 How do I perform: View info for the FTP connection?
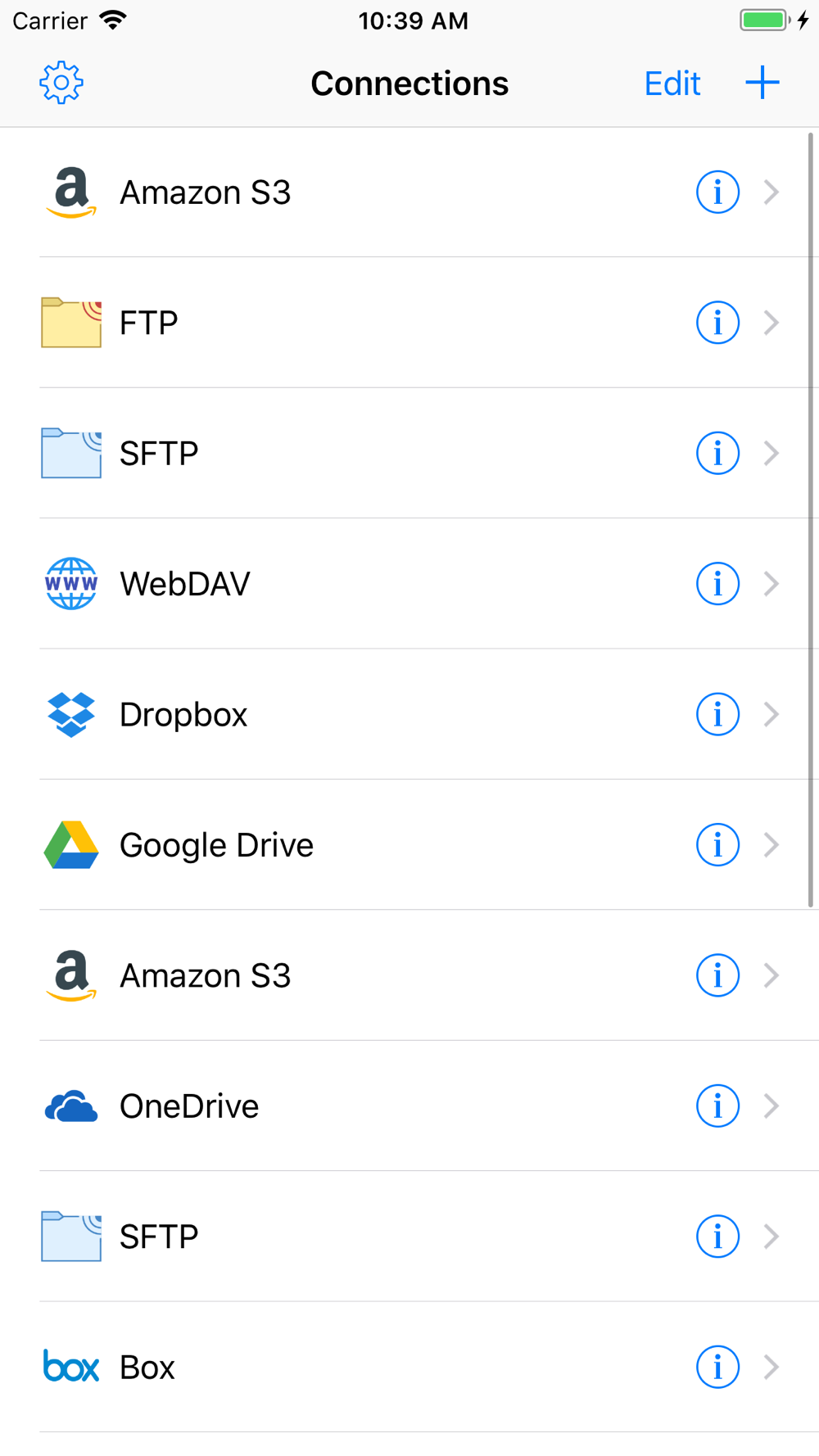pos(717,323)
